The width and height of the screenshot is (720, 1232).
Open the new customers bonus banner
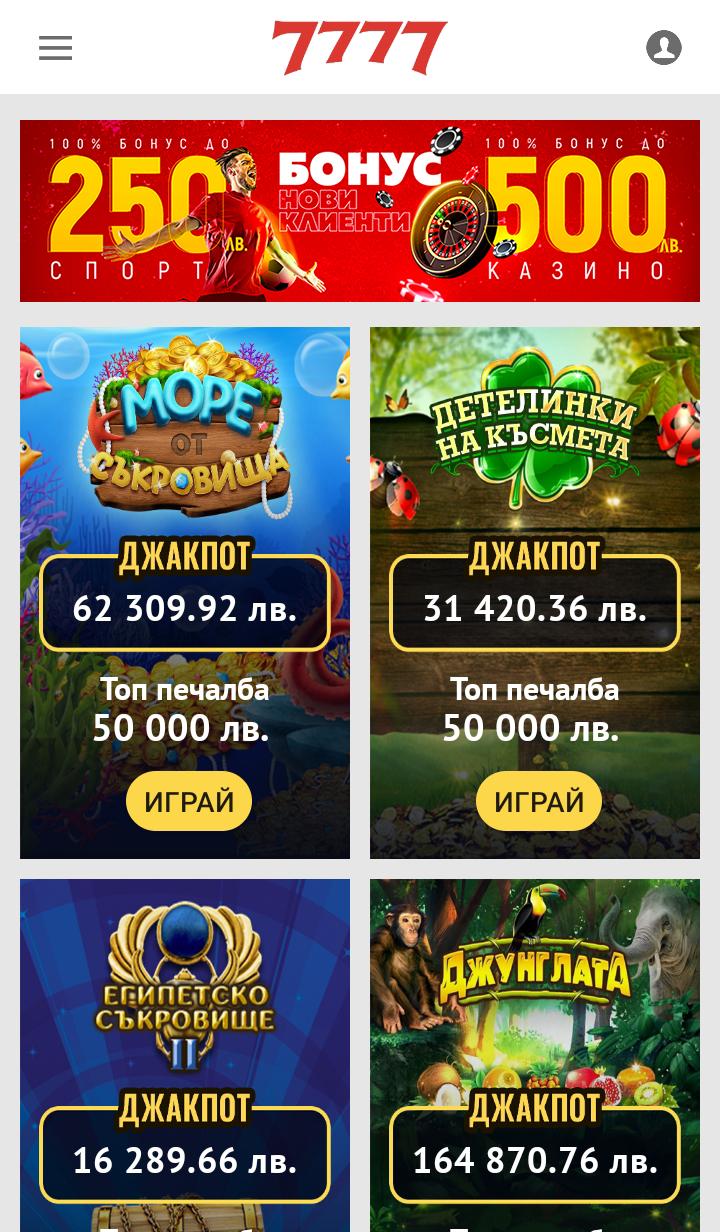pyautogui.click(x=360, y=211)
